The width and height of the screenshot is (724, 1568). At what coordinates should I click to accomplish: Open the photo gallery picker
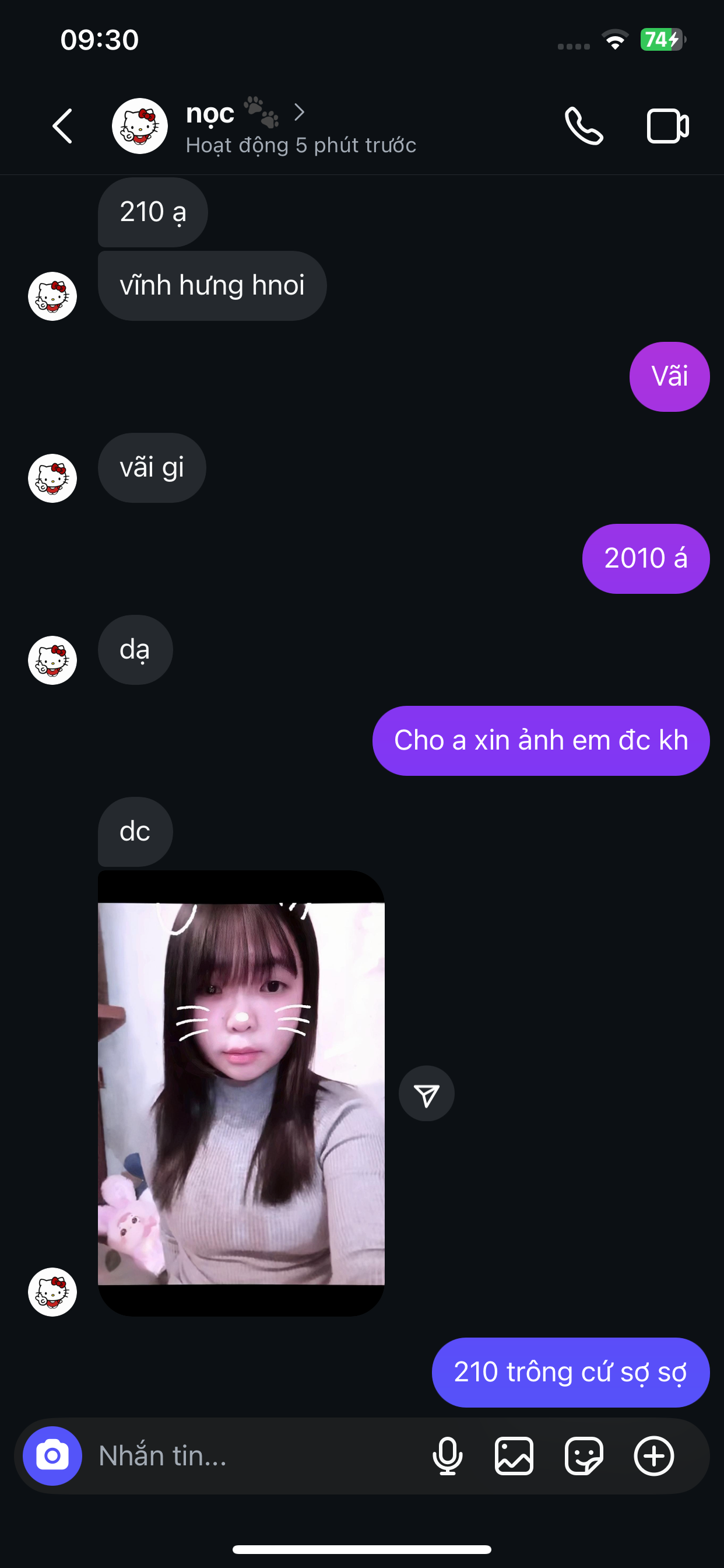point(514,1456)
